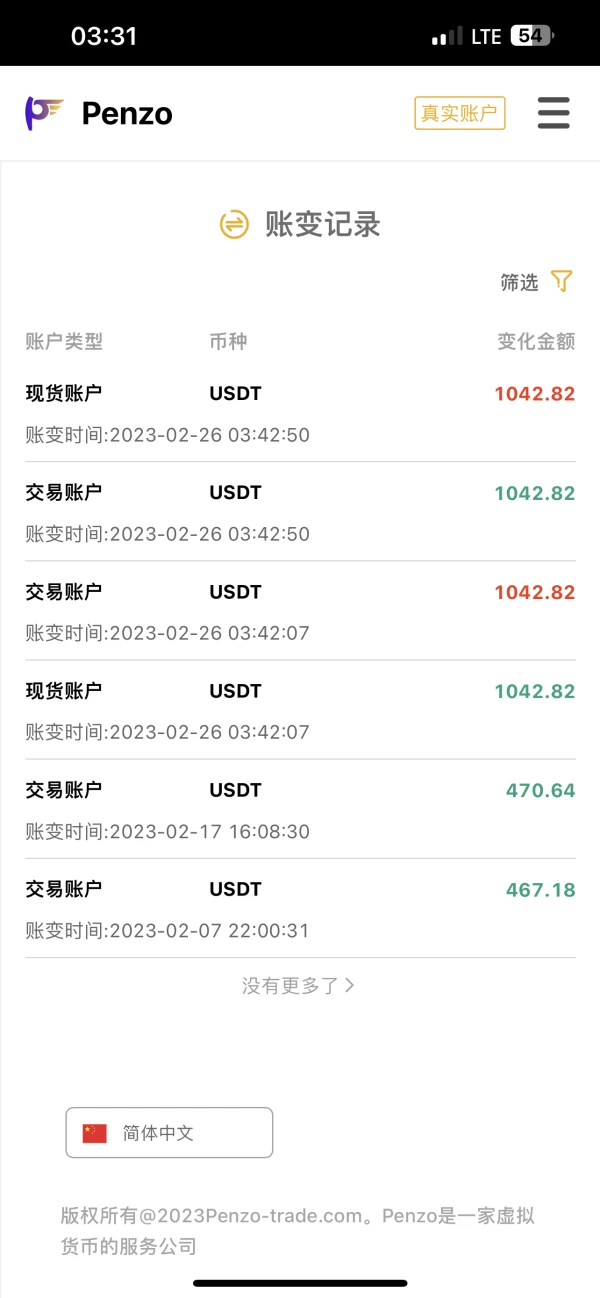This screenshot has width=600, height=1298.
Task: Tap the Penzo logo to go home
Action: coord(99,114)
